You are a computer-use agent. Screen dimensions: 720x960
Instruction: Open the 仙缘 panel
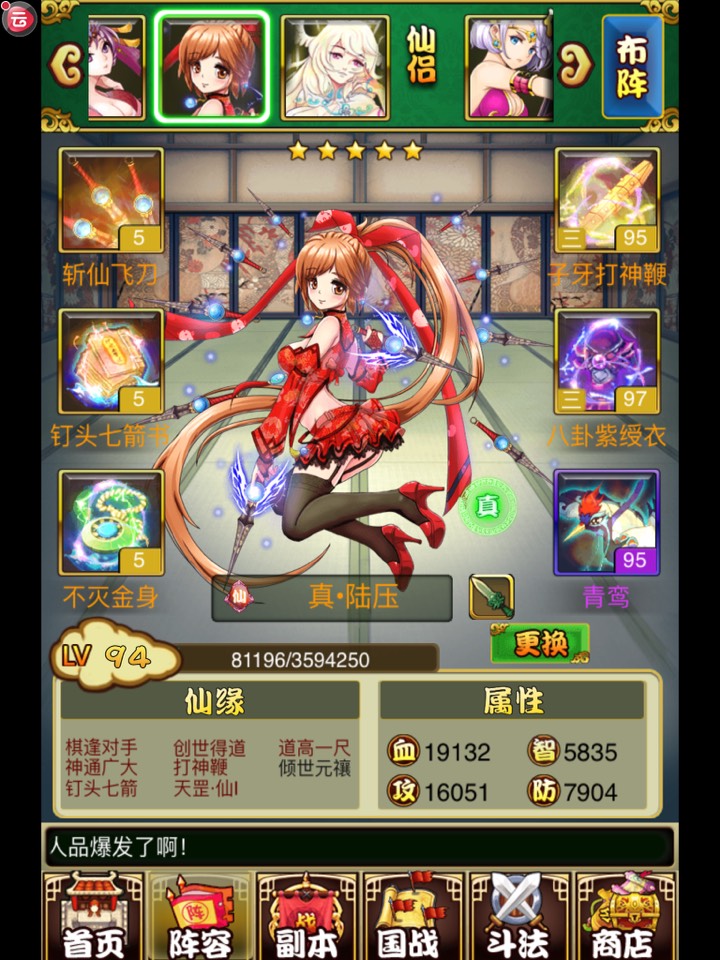click(212, 701)
